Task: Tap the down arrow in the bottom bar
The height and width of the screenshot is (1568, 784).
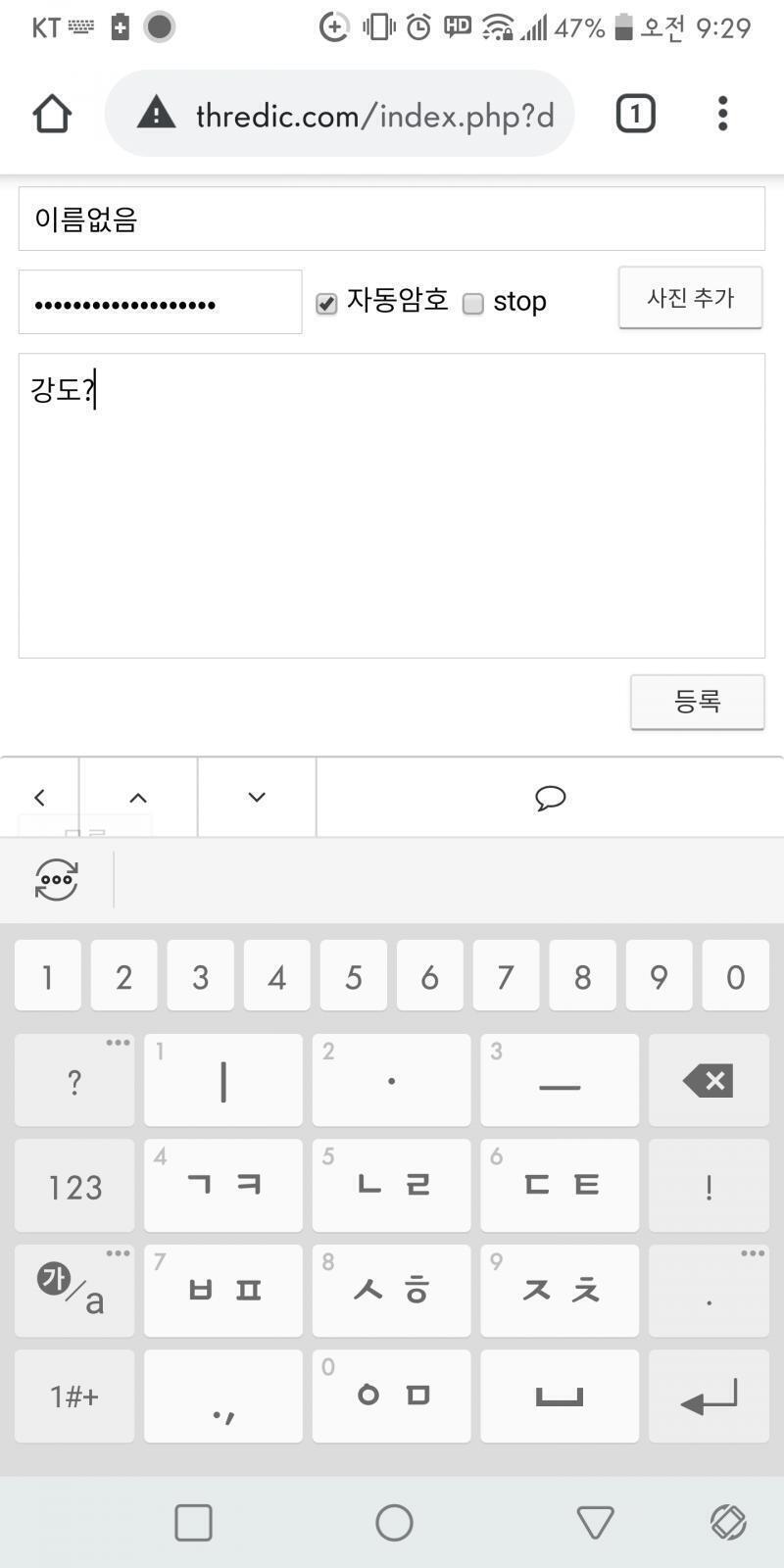Action: (x=257, y=798)
